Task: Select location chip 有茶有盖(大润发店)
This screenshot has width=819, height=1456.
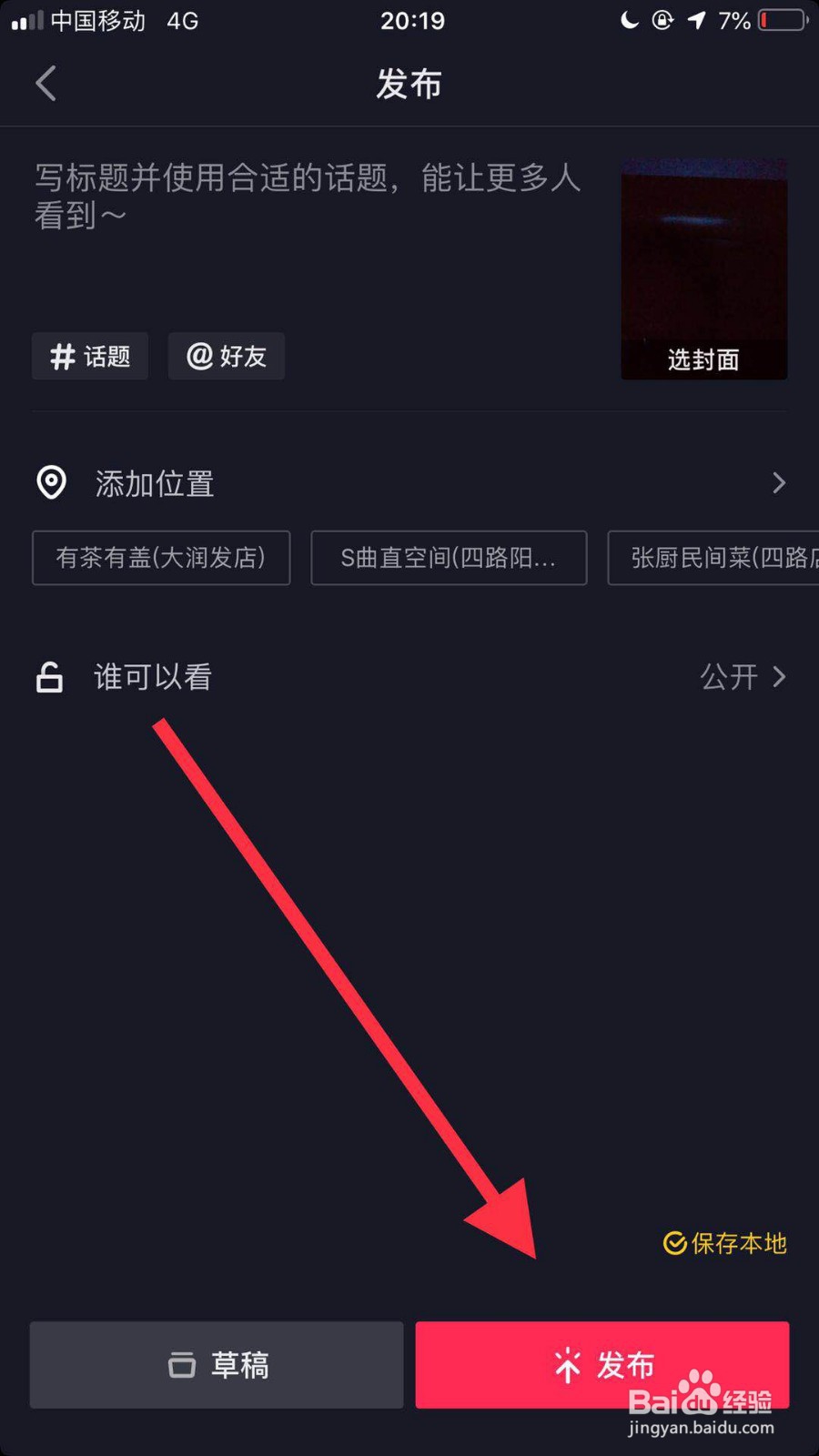Action: (161, 558)
